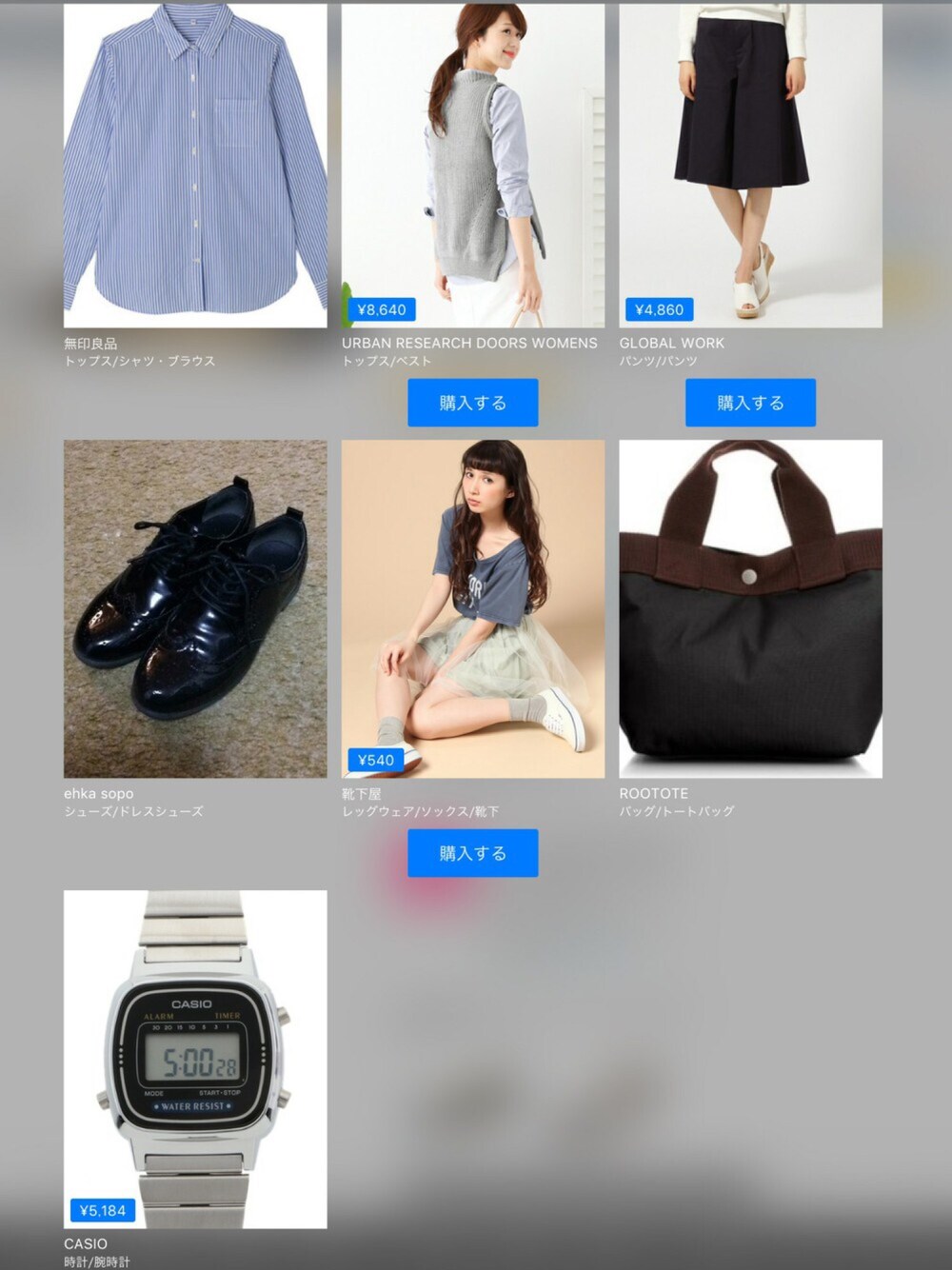This screenshot has width=952, height=1270.
Task: Open the GLOBAL WORK pants item
Action: pyautogui.click(x=750, y=167)
